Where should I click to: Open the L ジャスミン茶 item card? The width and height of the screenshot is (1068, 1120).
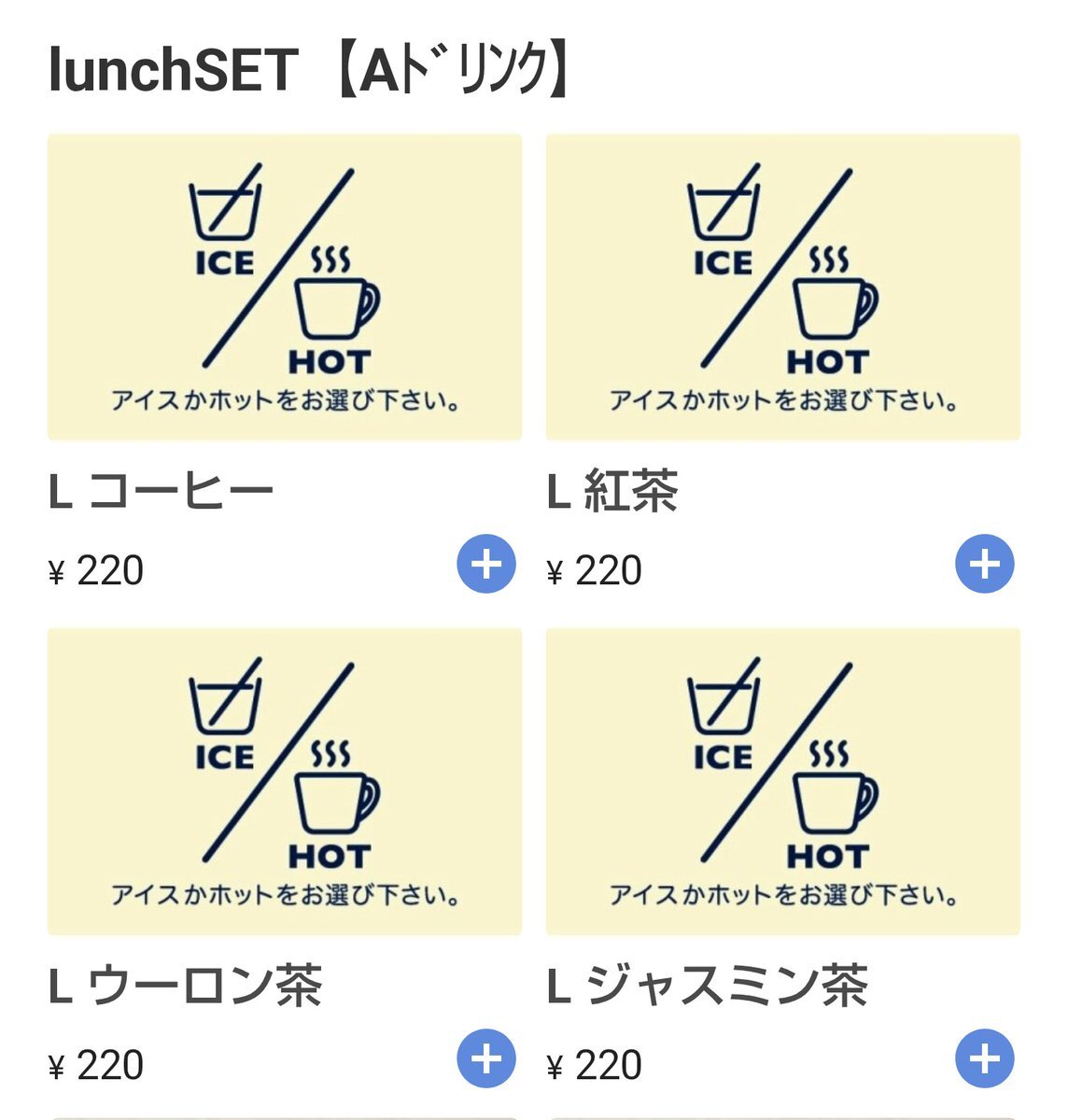[x=782, y=782]
